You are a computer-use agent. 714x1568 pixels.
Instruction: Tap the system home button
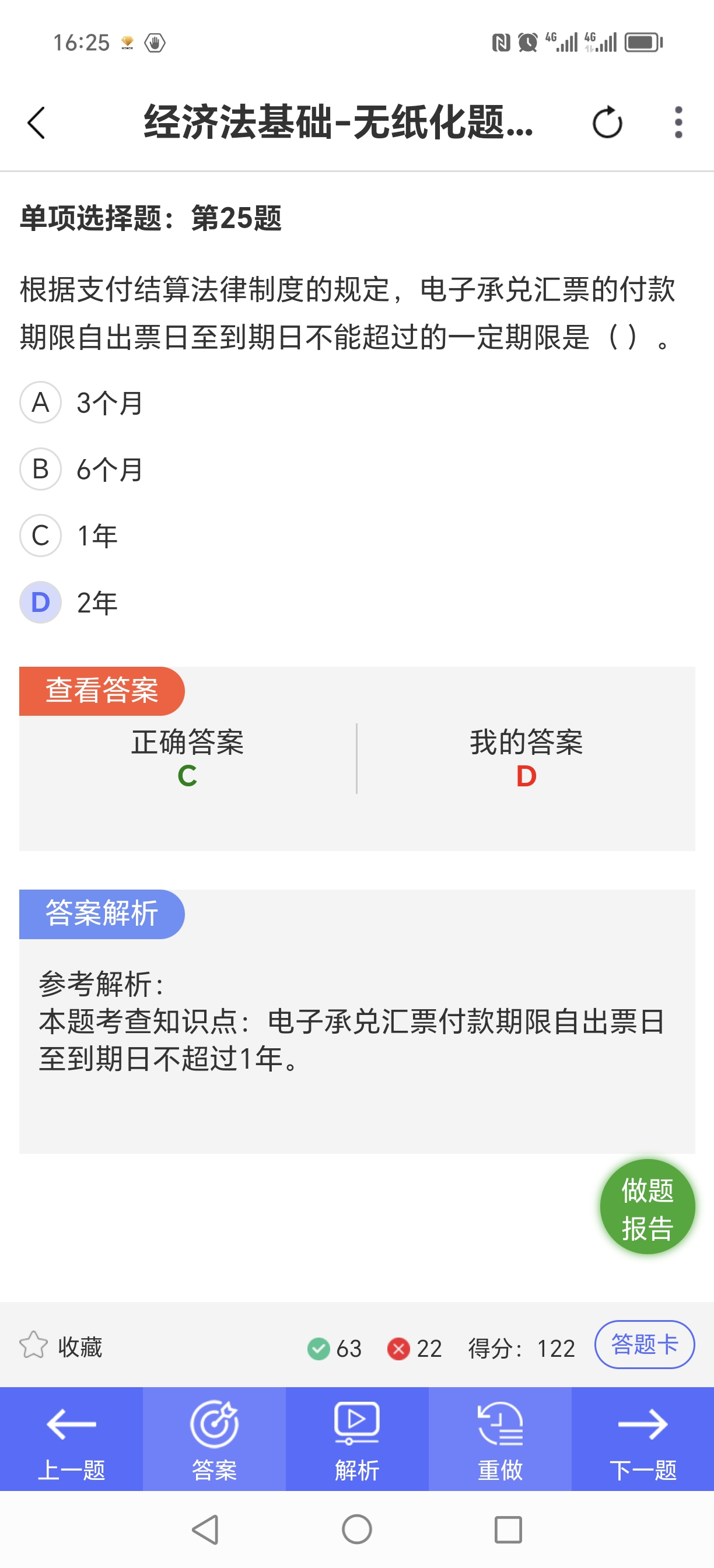356,1529
